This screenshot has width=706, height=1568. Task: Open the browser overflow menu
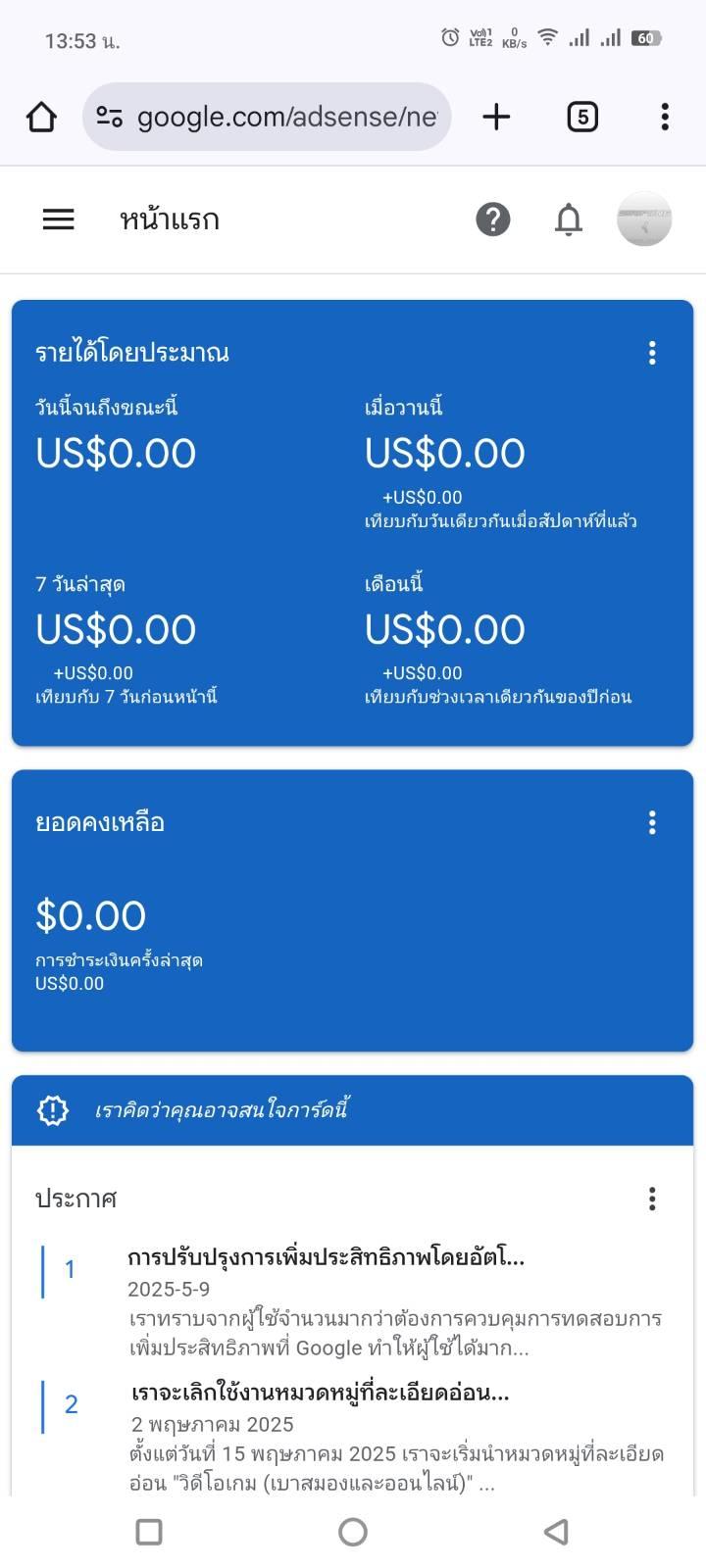click(x=665, y=117)
